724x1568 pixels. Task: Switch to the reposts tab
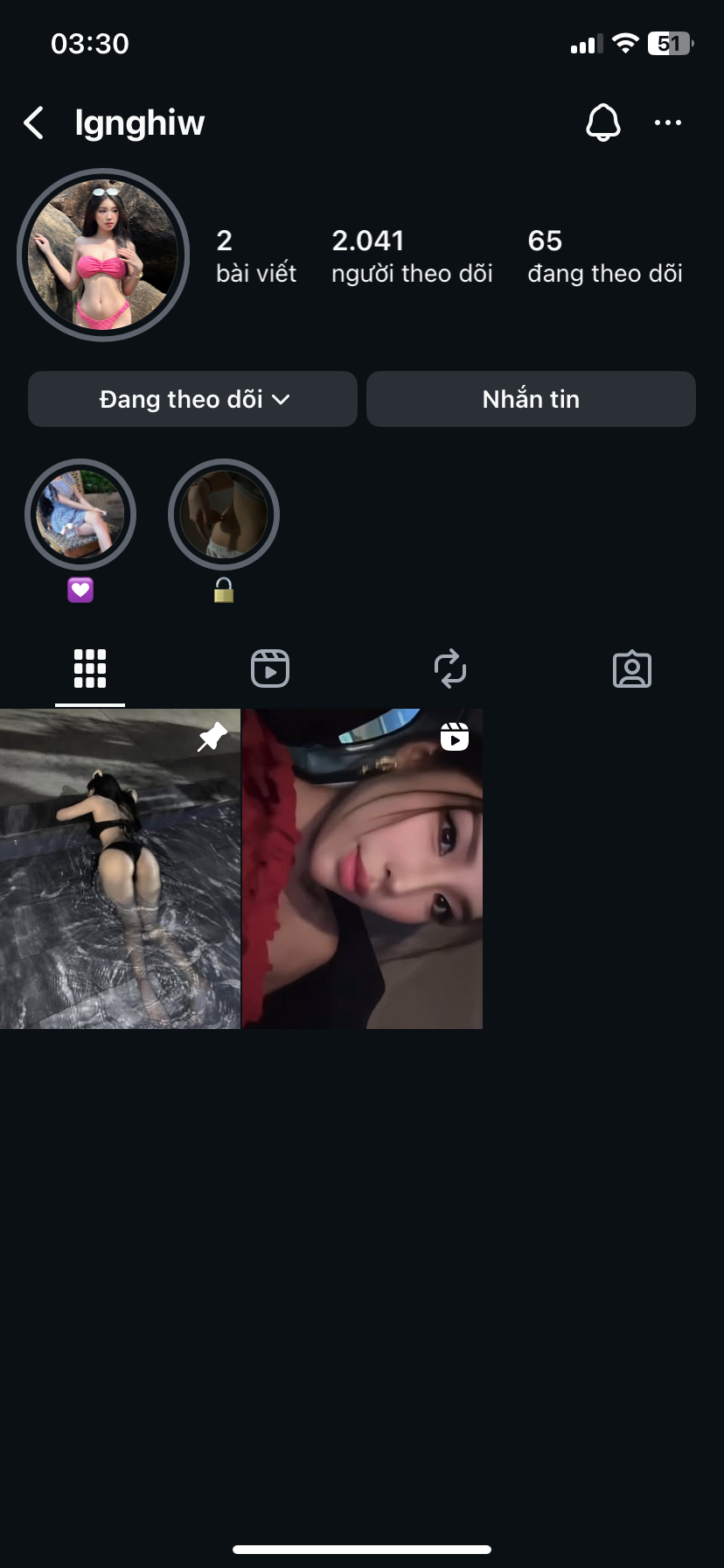tap(450, 669)
